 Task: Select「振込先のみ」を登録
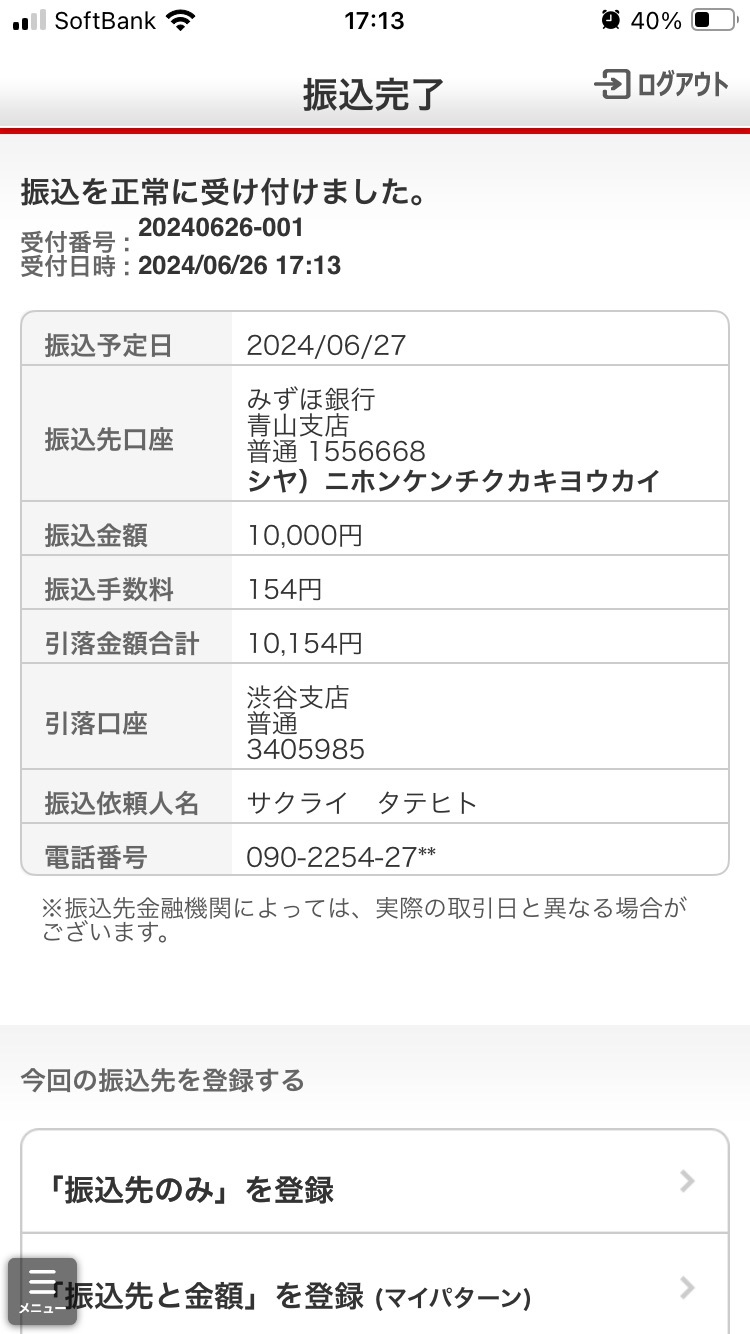point(375,1183)
